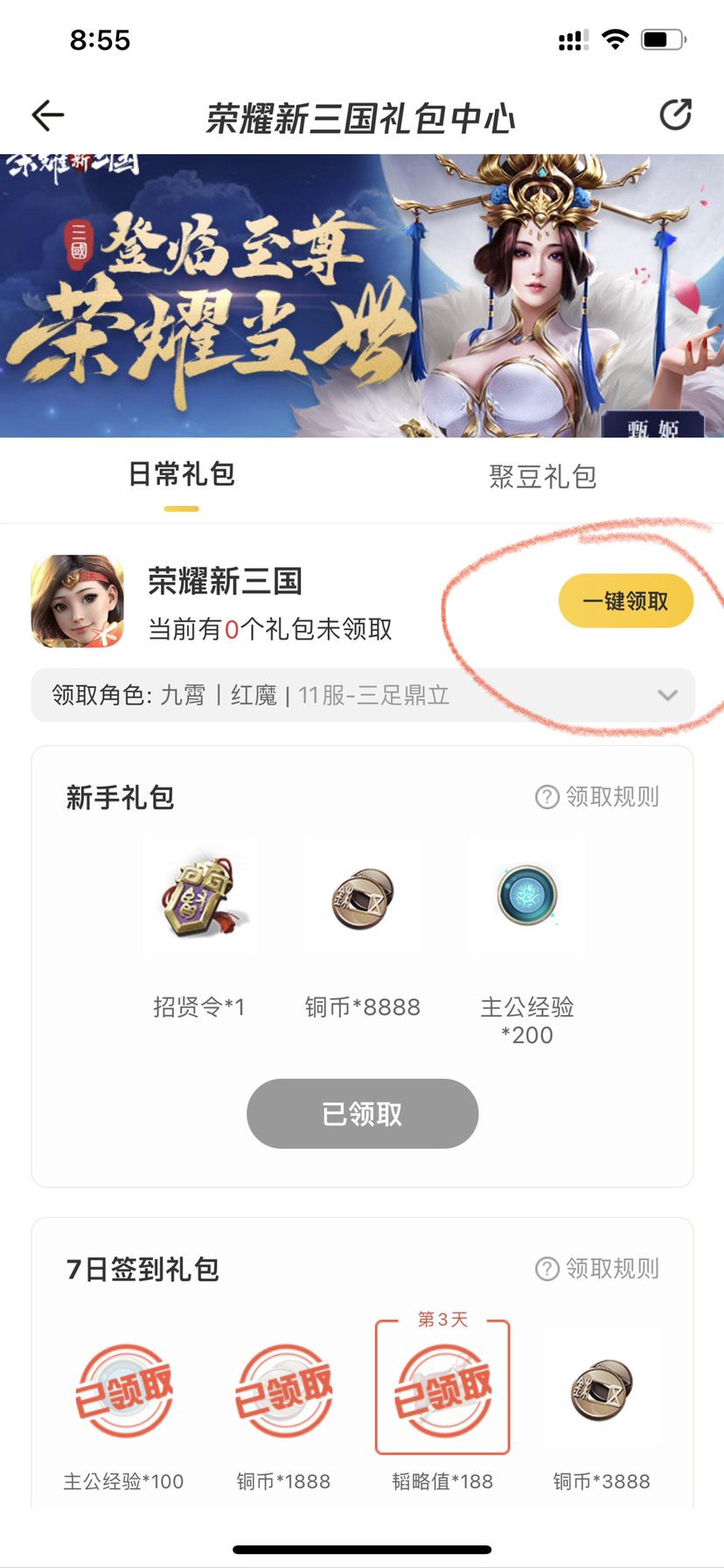Select the 铜币*8888 coin icon
Screen dimensions: 724x1568
pos(362,895)
